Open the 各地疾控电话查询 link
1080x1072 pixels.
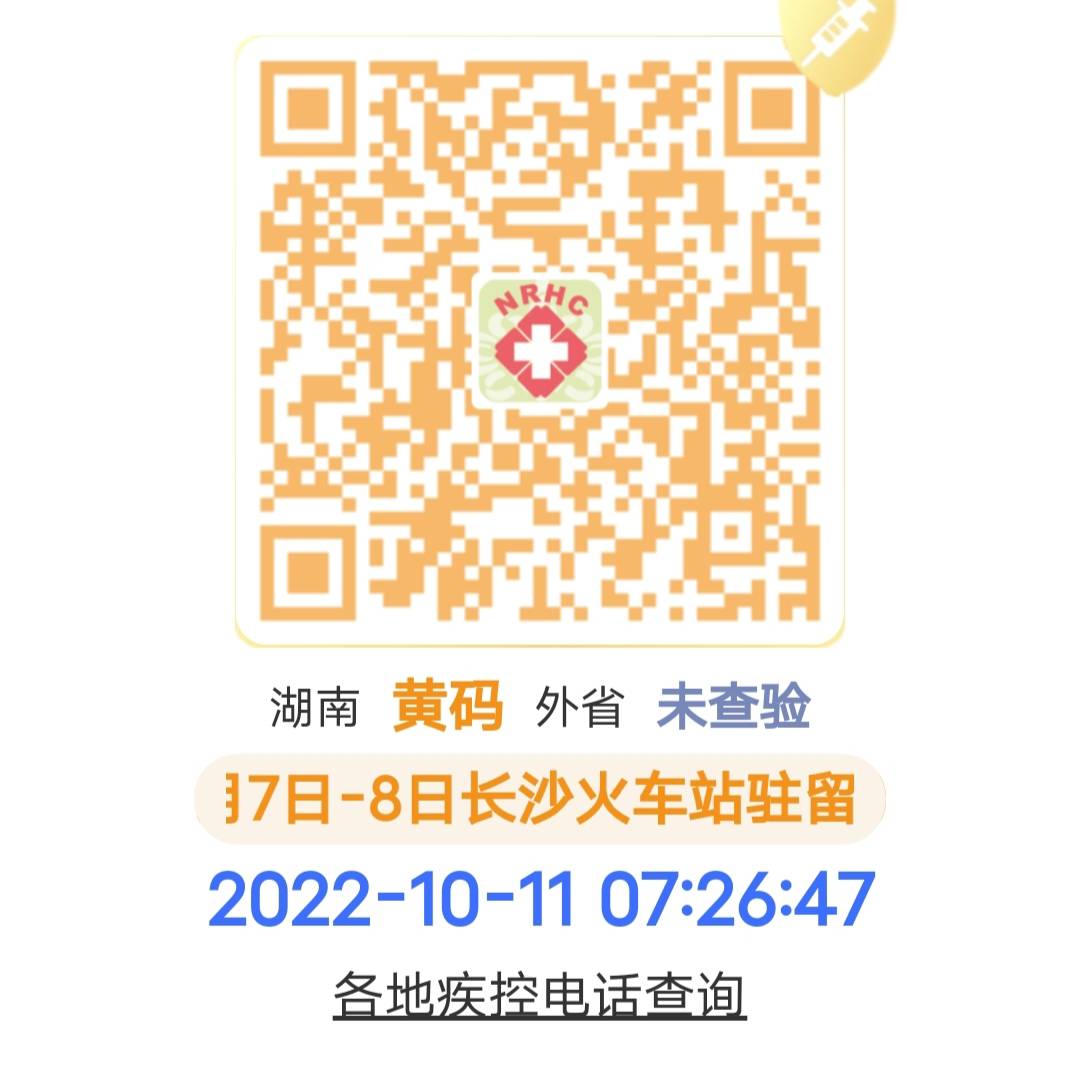click(x=539, y=995)
